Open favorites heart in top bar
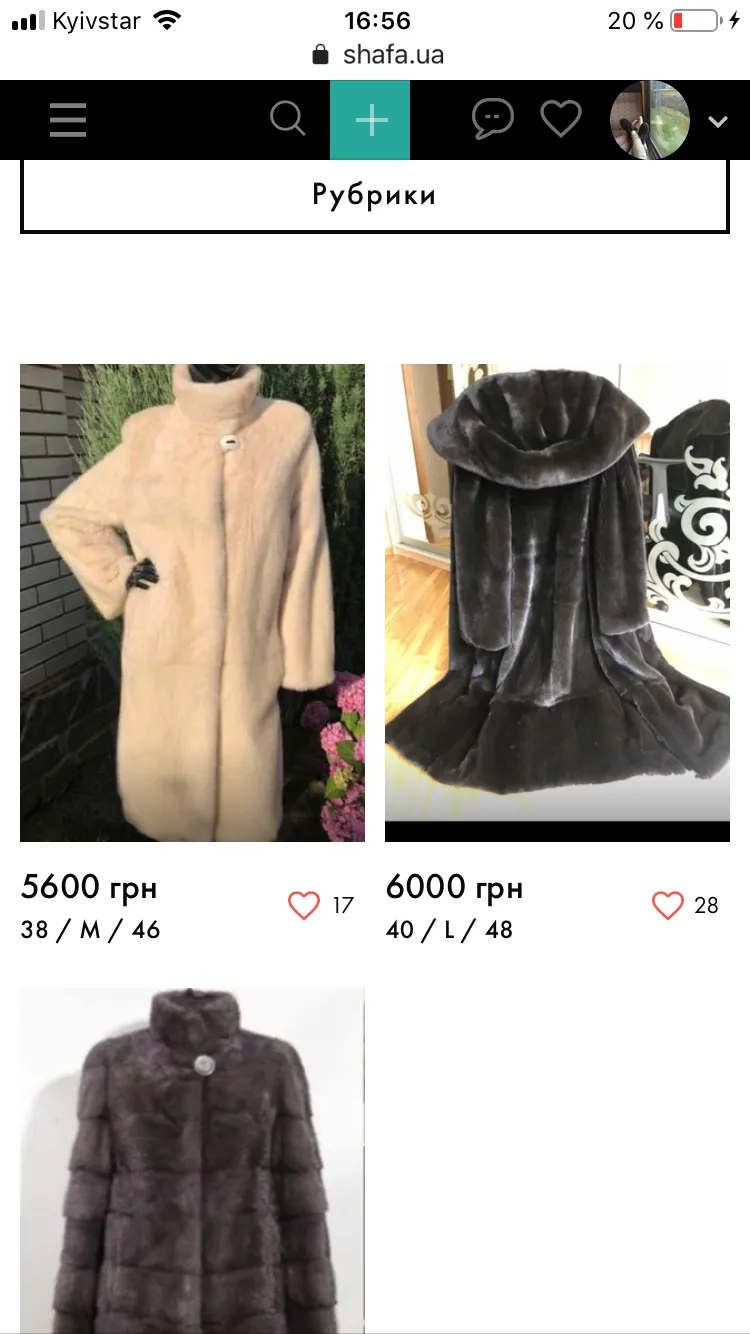 coord(561,120)
